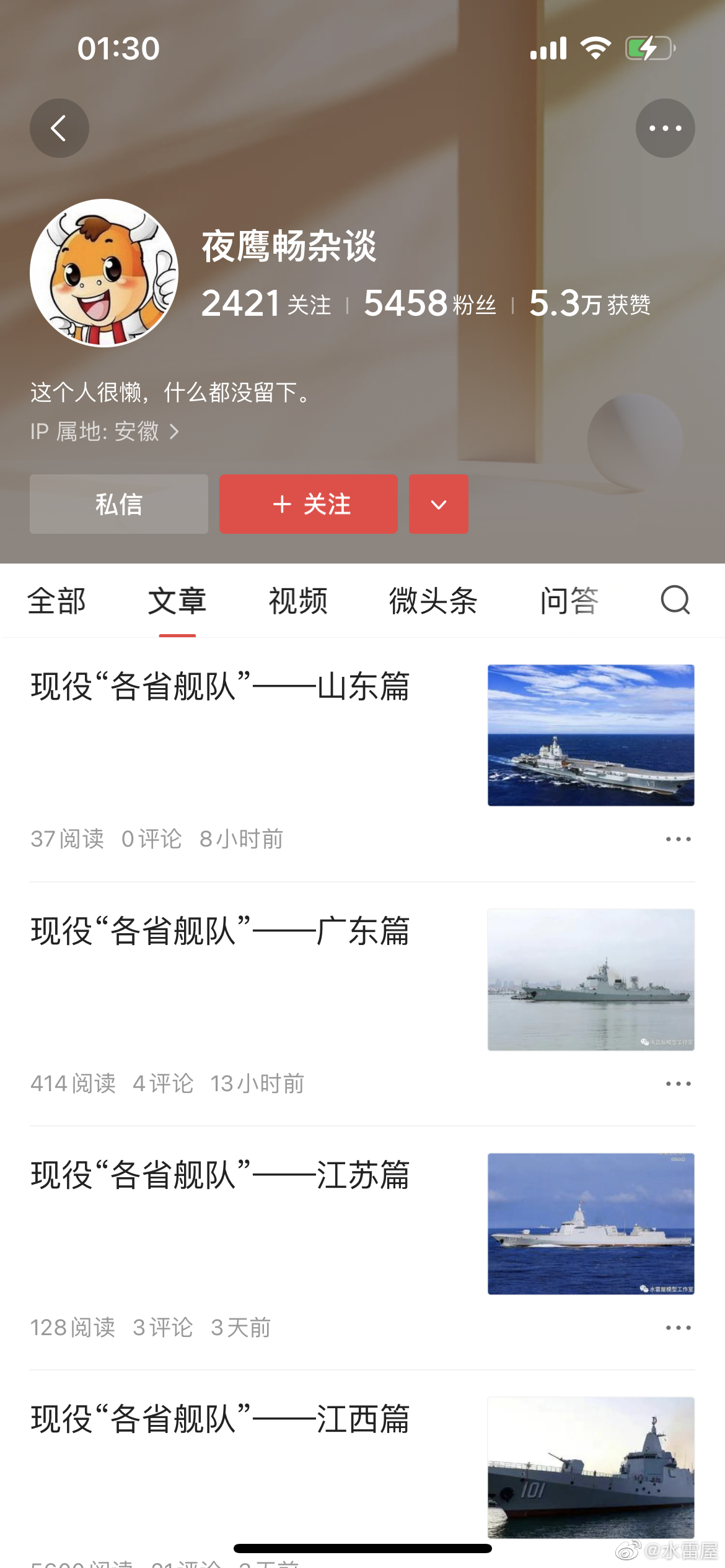Search this author's content with magnifier icon
This screenshot has width=725, height=1568.
click(675, 600)
